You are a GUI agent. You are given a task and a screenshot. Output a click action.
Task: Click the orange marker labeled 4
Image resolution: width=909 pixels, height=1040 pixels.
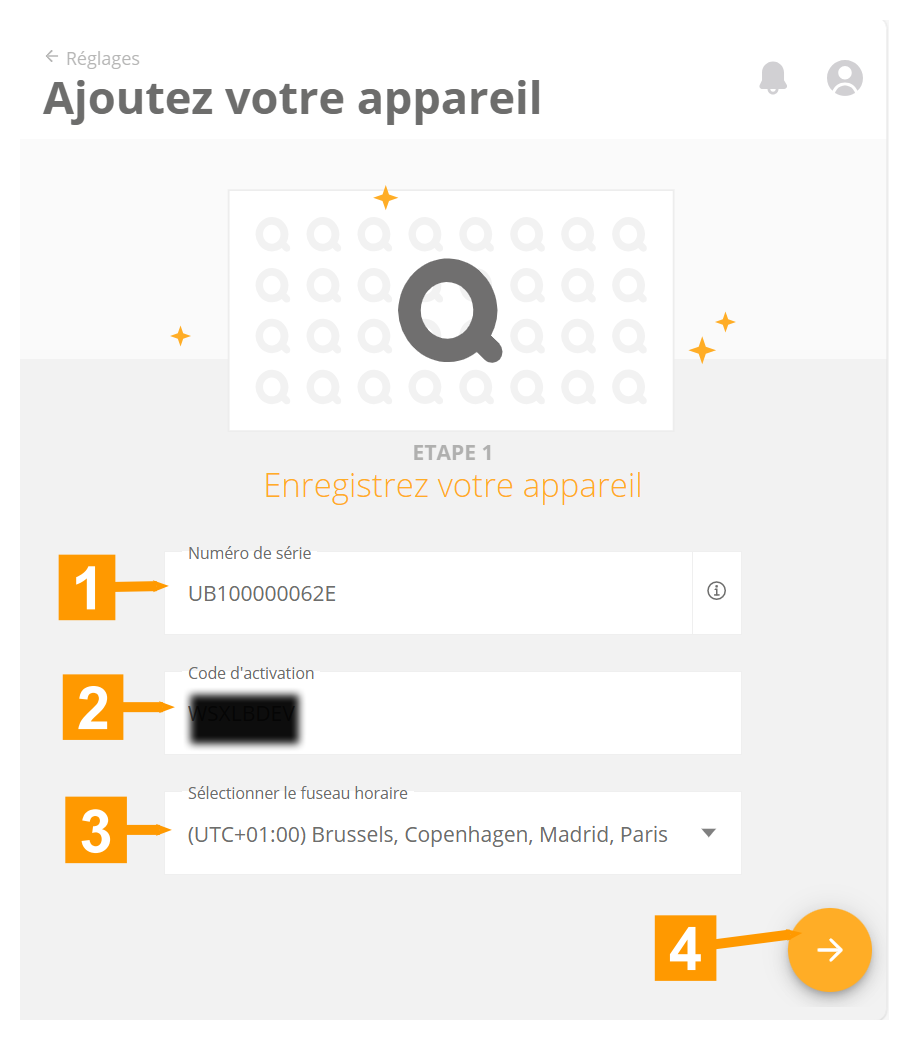pyautogui.click(x=686, y=949)
